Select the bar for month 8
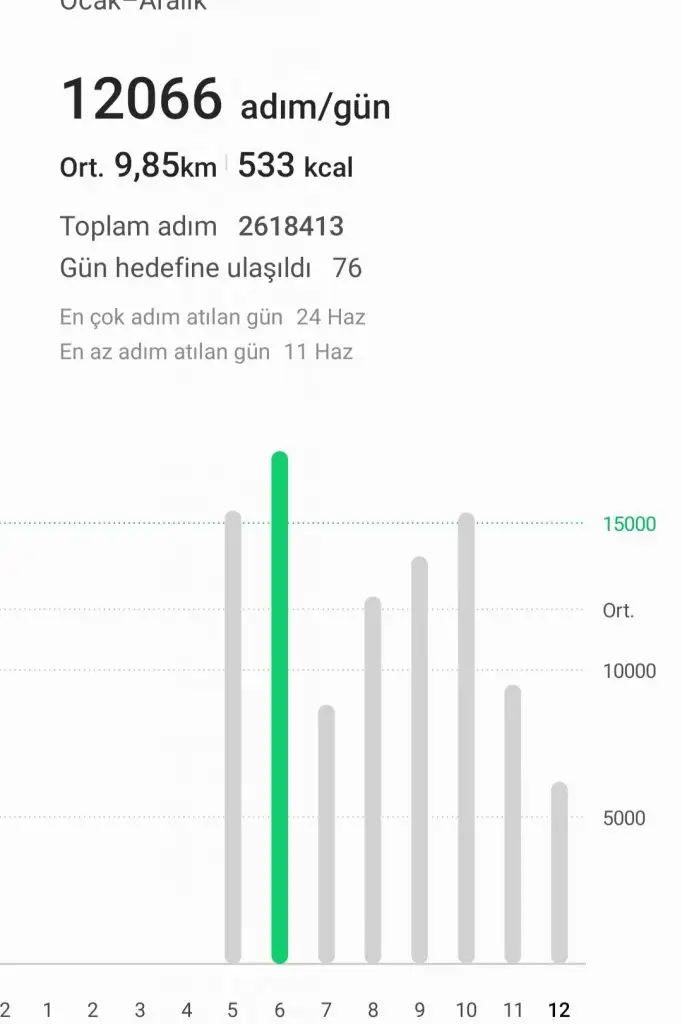This screenshot has height=1024, width=682. pyautogui.click(x=373, y=780)
